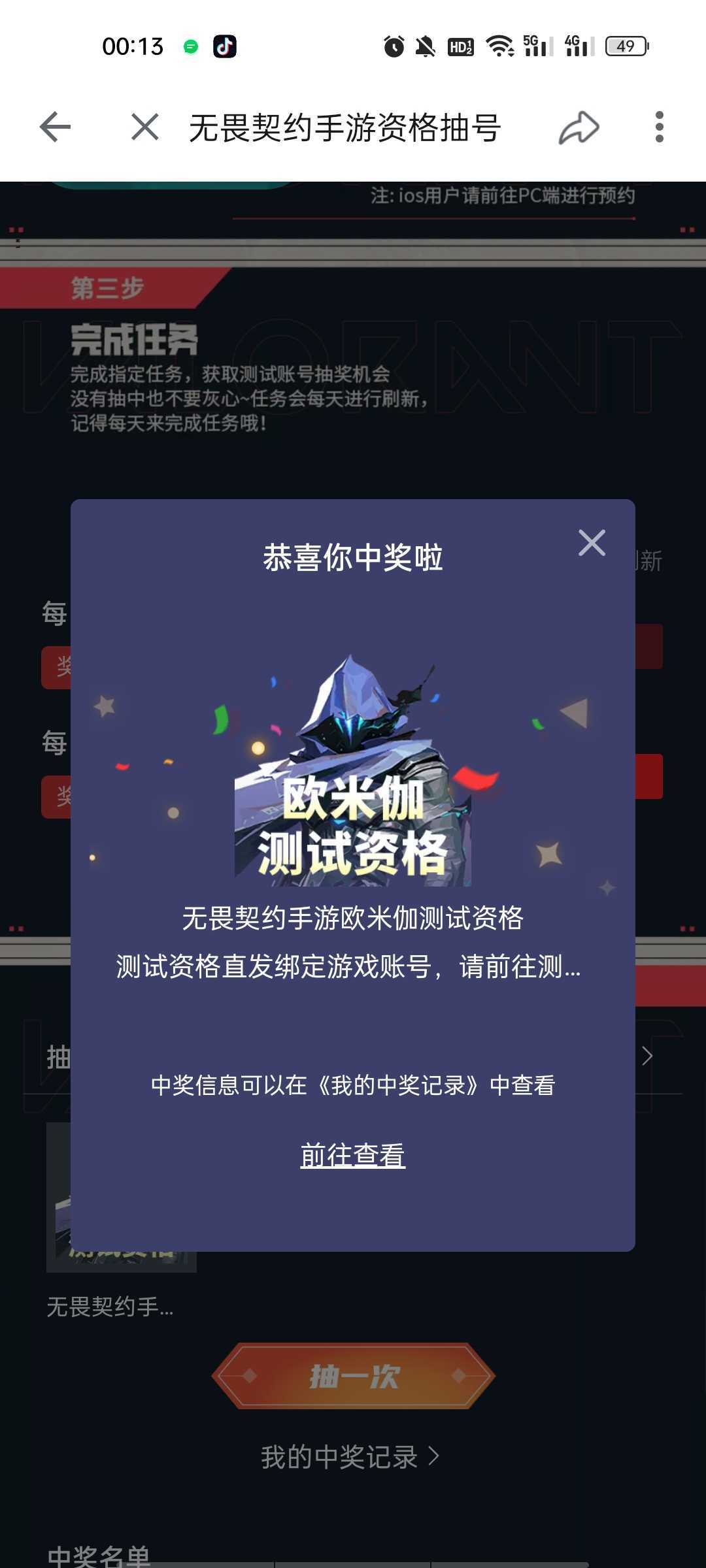Share this lottery page
This screenshot has width=706, height=1568.
[579, 127]
